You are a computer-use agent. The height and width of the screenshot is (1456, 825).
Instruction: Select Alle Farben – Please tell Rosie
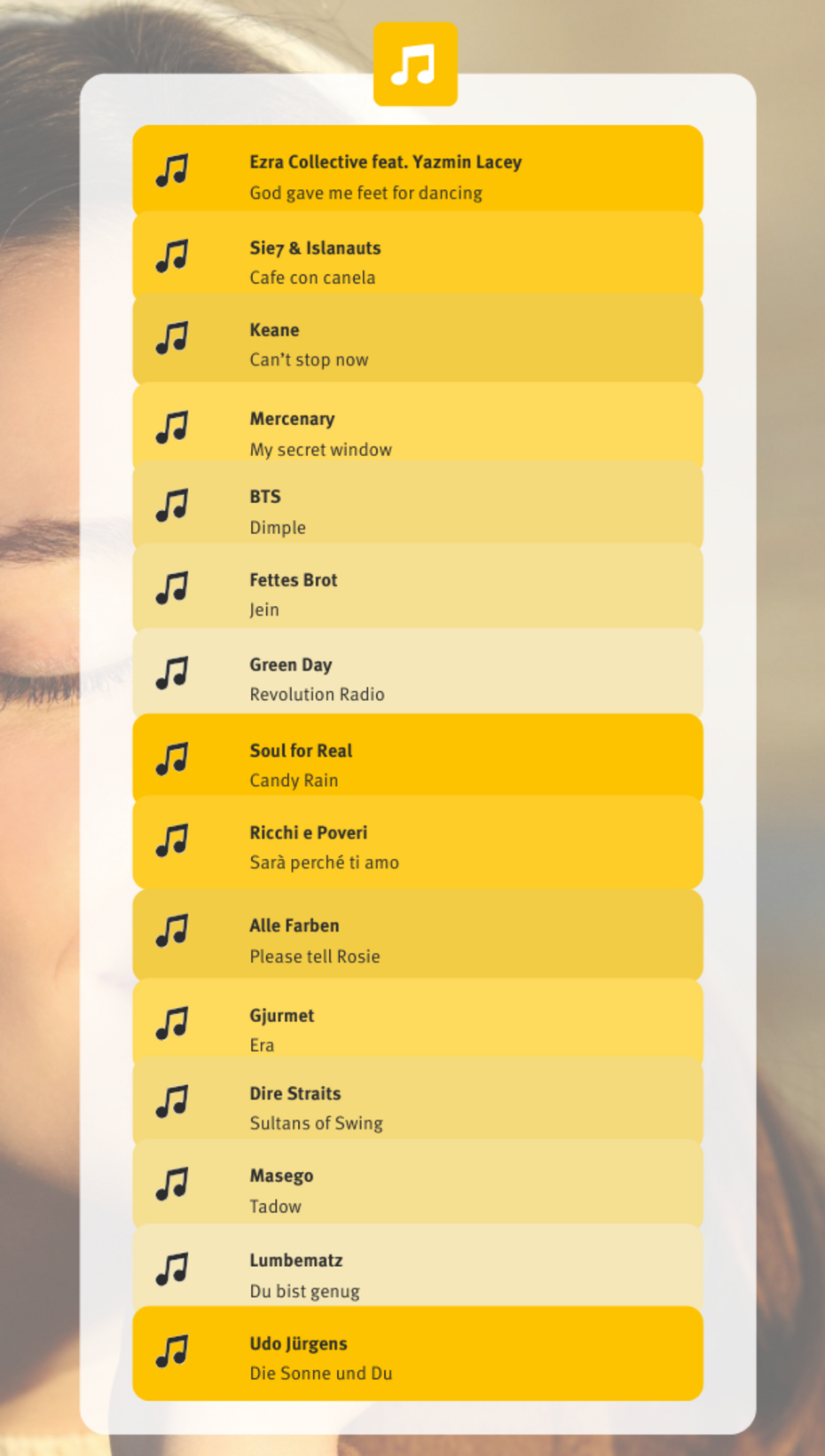(418, 934)
